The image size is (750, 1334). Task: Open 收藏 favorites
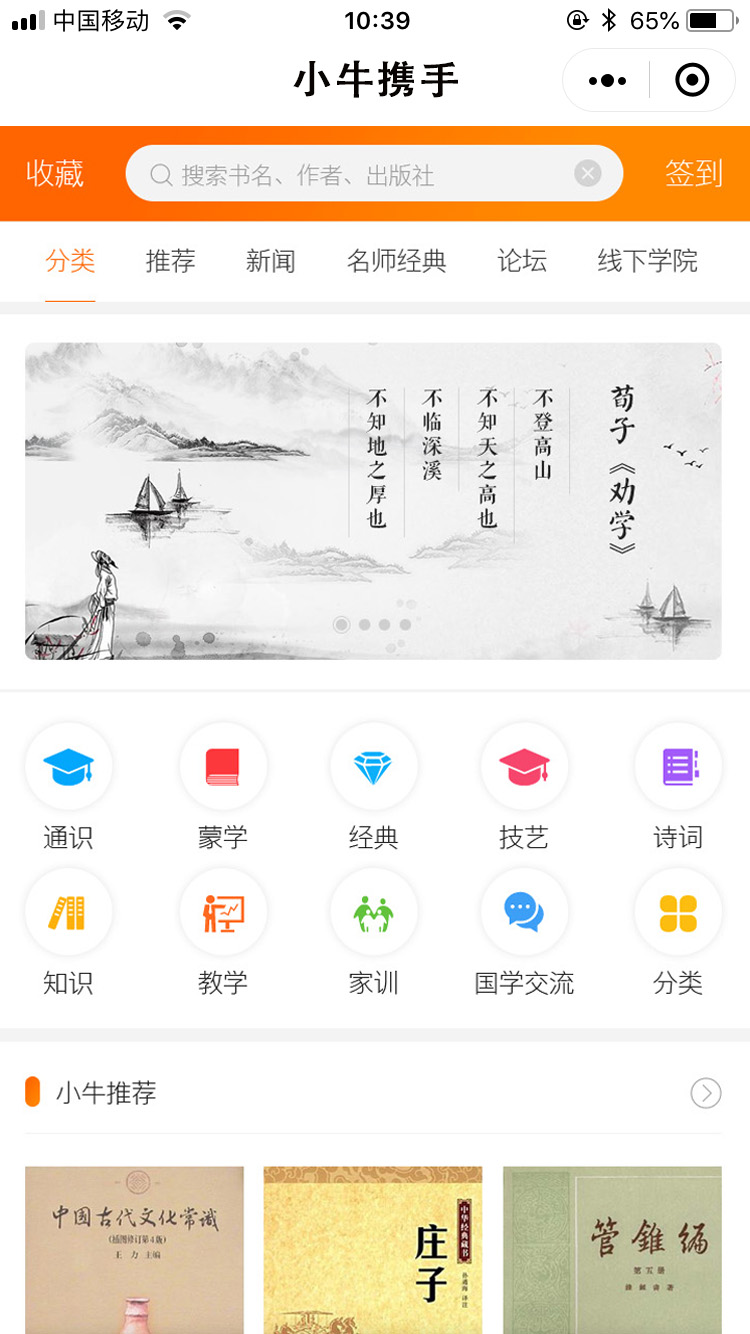[x=55, y=174]
